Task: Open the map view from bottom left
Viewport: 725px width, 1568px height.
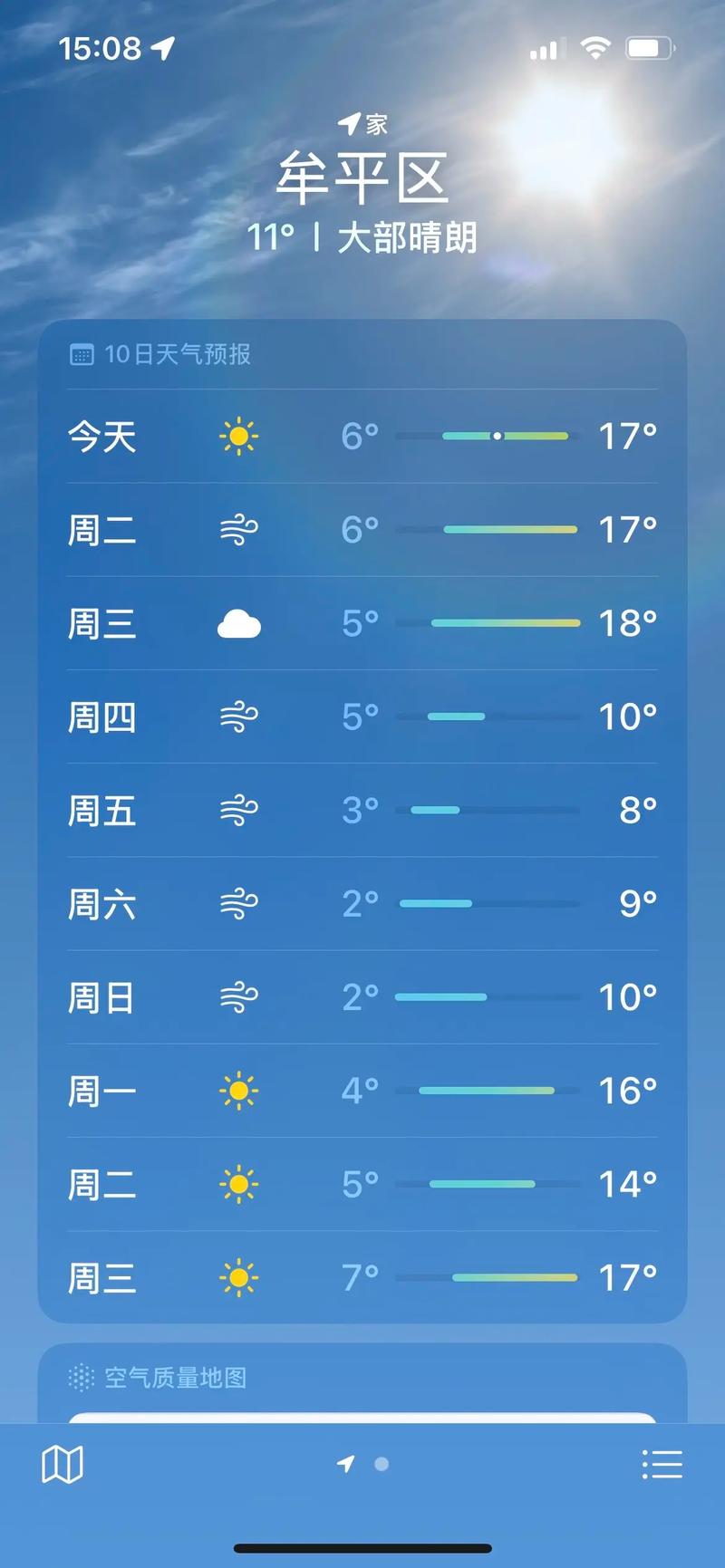Action: [x=62, y=1462]
